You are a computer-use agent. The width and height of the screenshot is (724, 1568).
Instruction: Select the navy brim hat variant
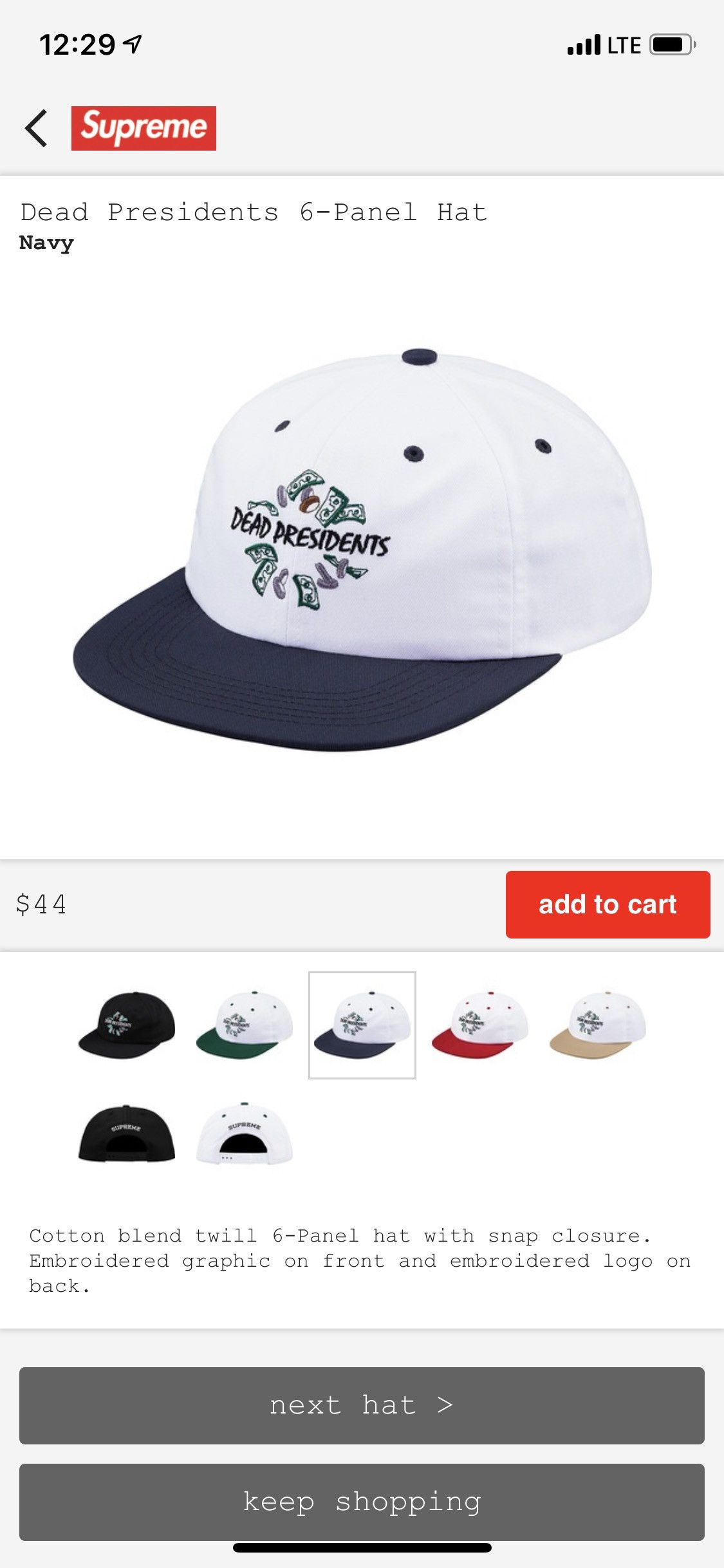pos(362,1025)
